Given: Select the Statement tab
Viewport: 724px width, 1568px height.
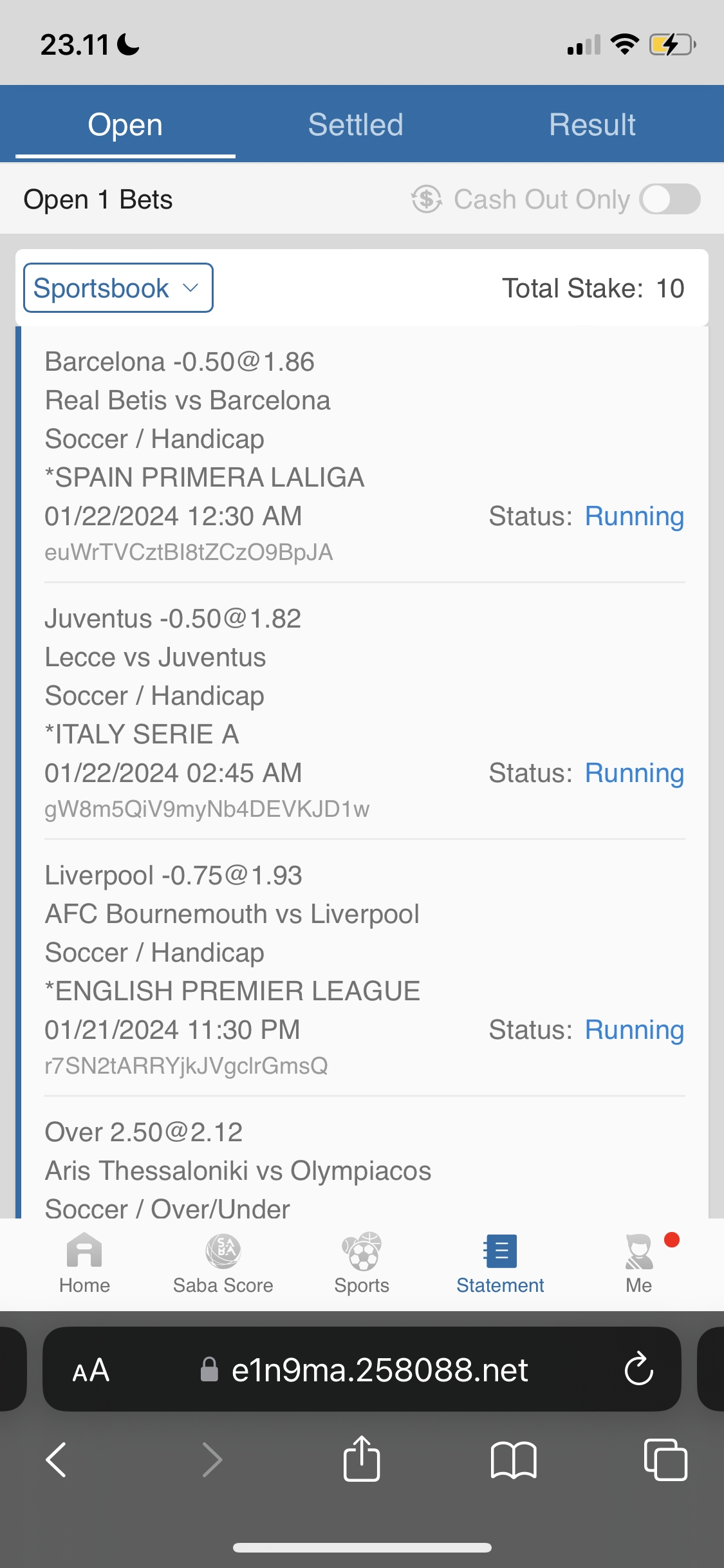Looking at the screenshot, I should click(500, 1263).
